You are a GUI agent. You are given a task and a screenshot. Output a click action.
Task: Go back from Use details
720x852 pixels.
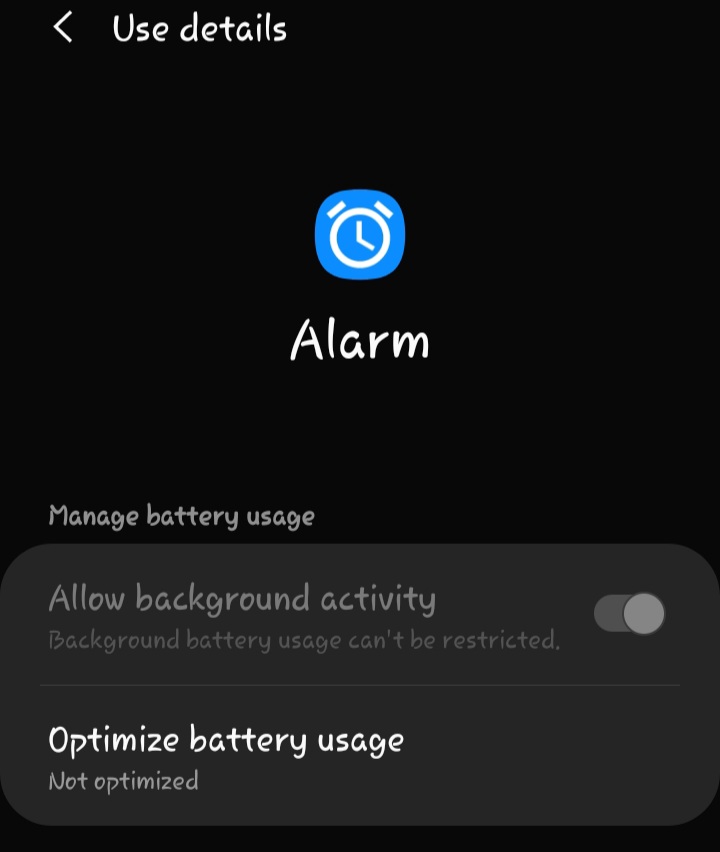63,28
